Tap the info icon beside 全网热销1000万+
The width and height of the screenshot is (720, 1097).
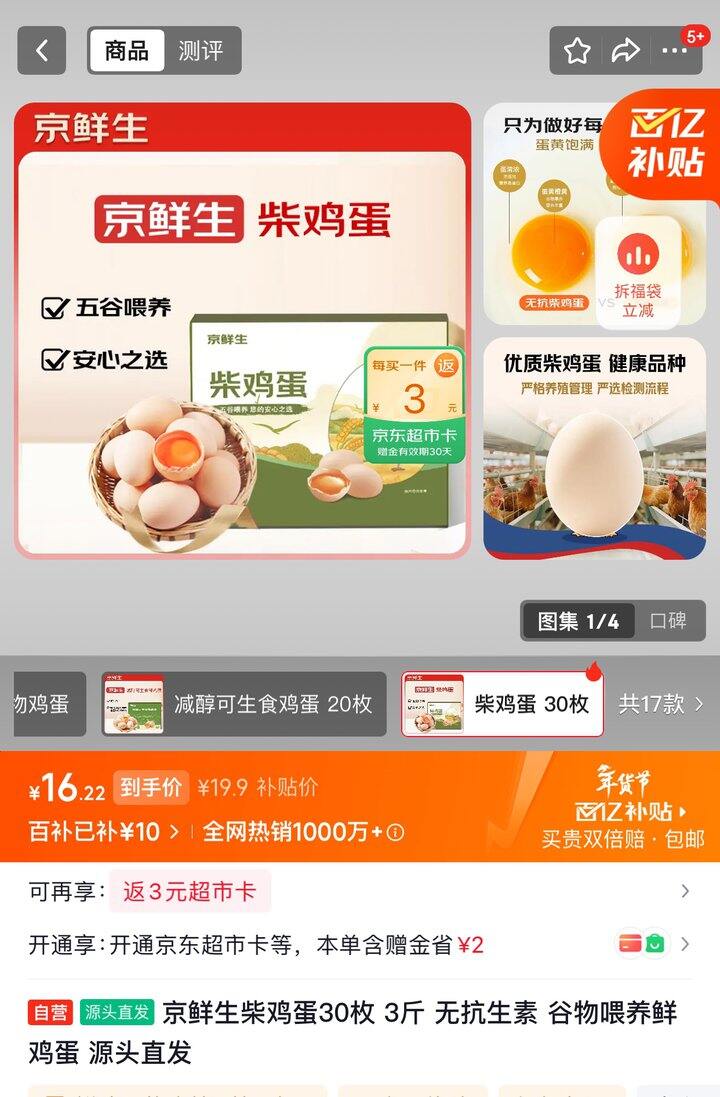398,832
